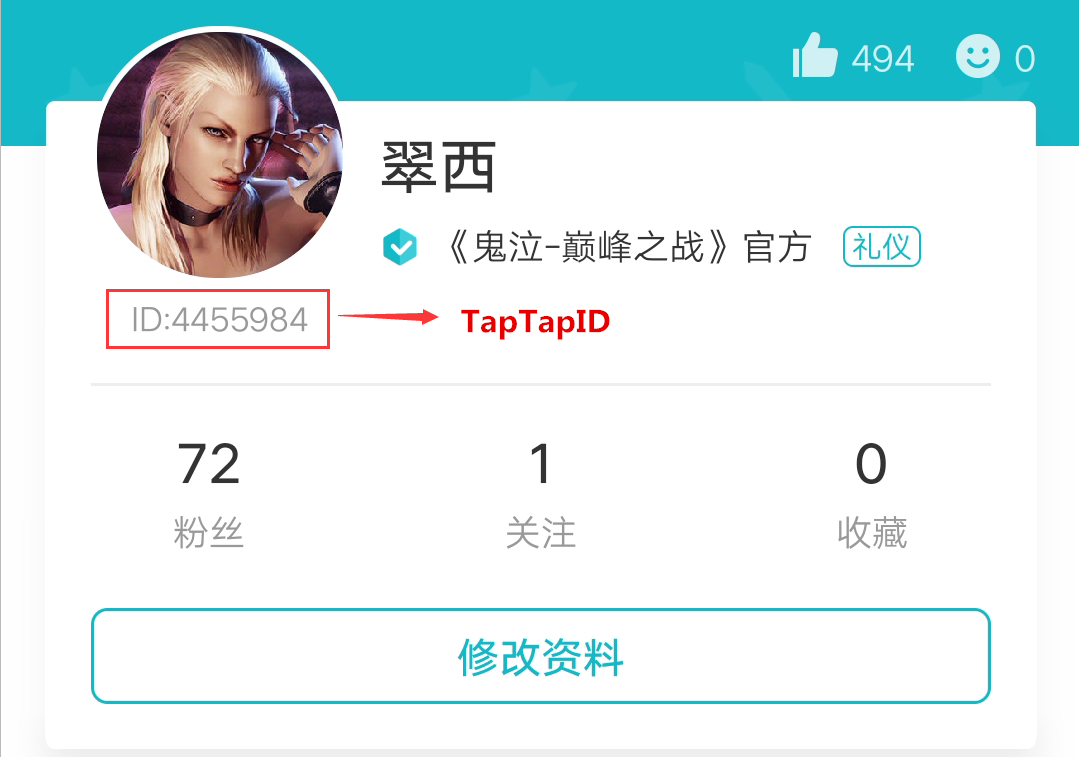
Task: Tap the 修改资料 button
Action: pyautogui.click(x=540, y=656)
